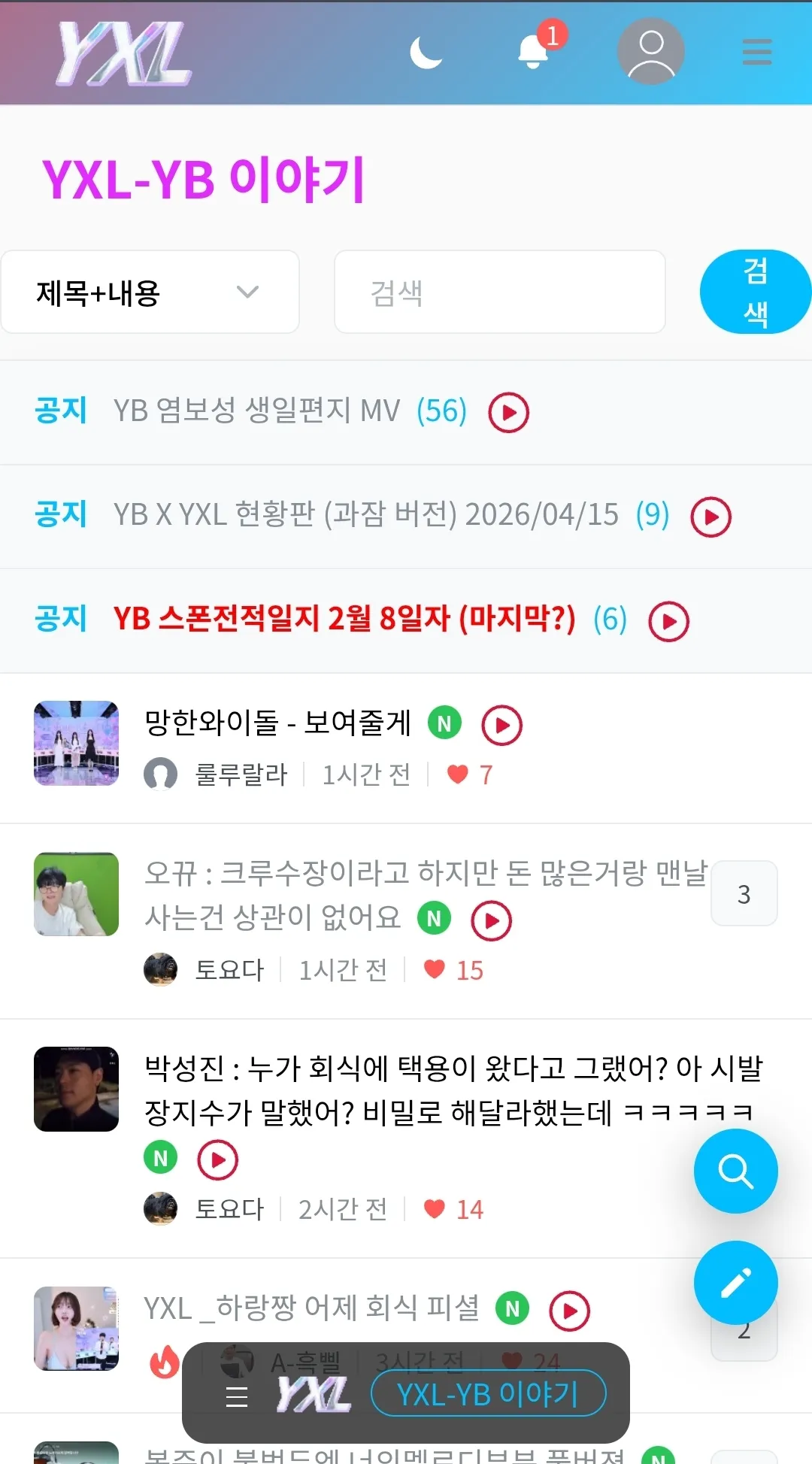The height and width of the screenshot is (1464, 812).
Task: Open notifications via the bell icon
Action: tap(531, 53)
